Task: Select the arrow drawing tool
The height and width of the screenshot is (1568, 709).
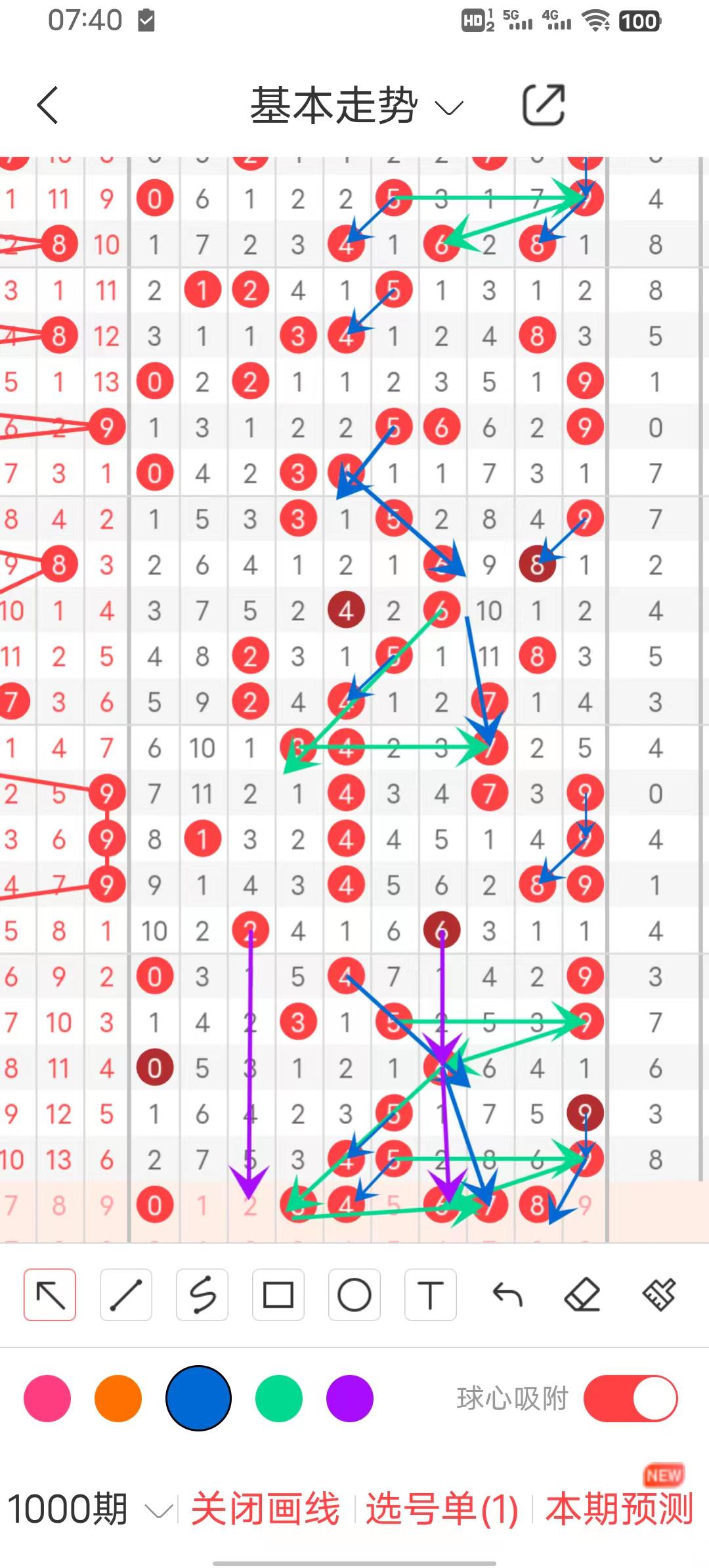Action: (50, 1295)
